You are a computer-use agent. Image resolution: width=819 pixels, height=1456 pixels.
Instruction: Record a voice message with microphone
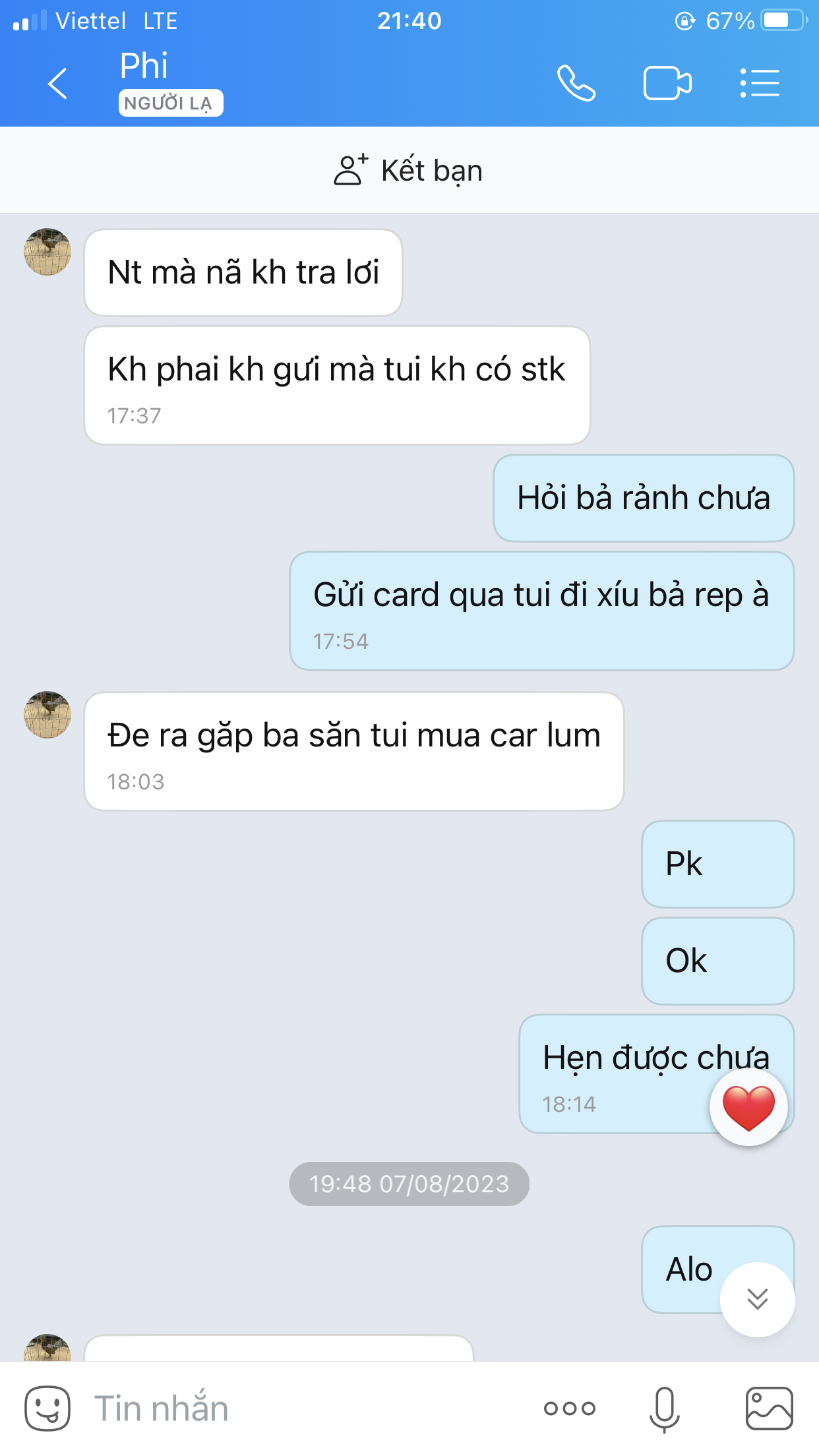pos(664,1409)
